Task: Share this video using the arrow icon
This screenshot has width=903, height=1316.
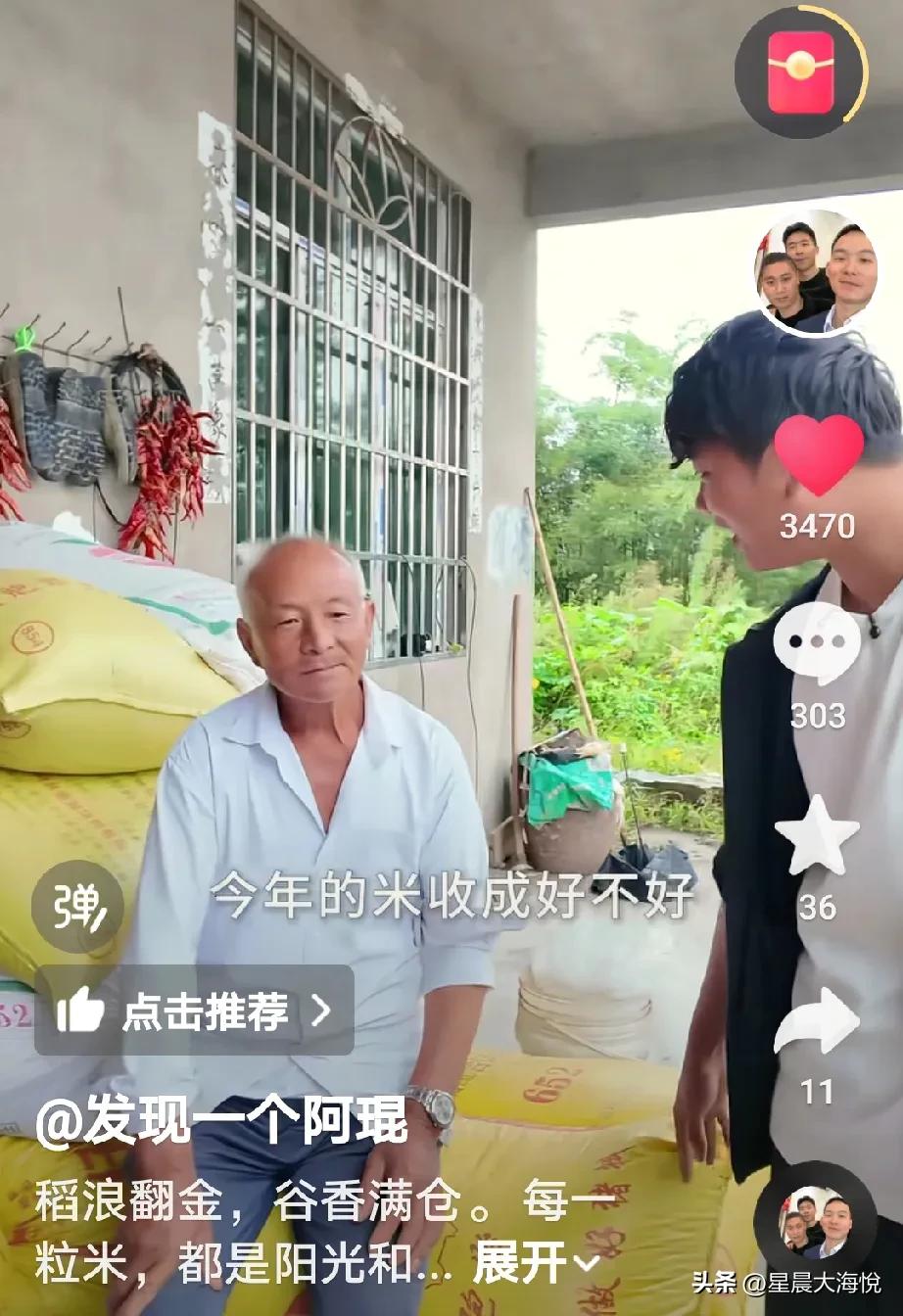Action: (x=817, y=1020)
